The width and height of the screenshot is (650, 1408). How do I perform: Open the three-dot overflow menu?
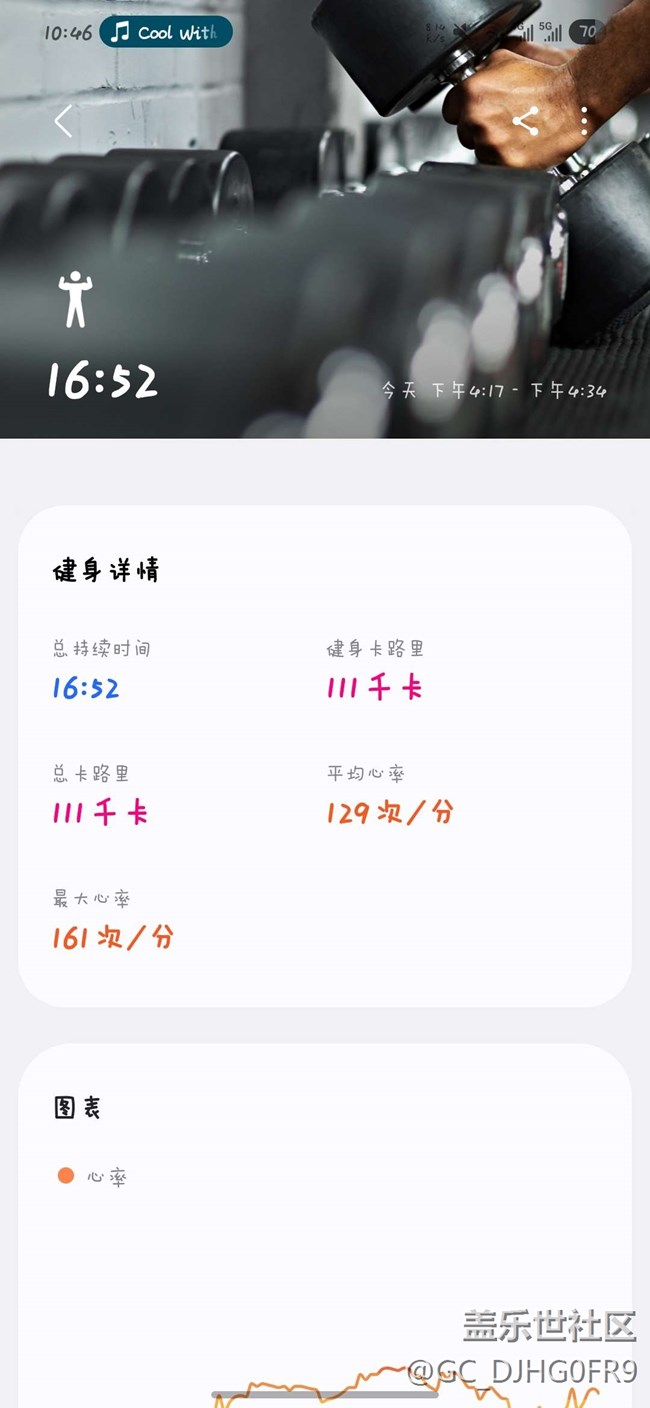click(x=585, y=121)
